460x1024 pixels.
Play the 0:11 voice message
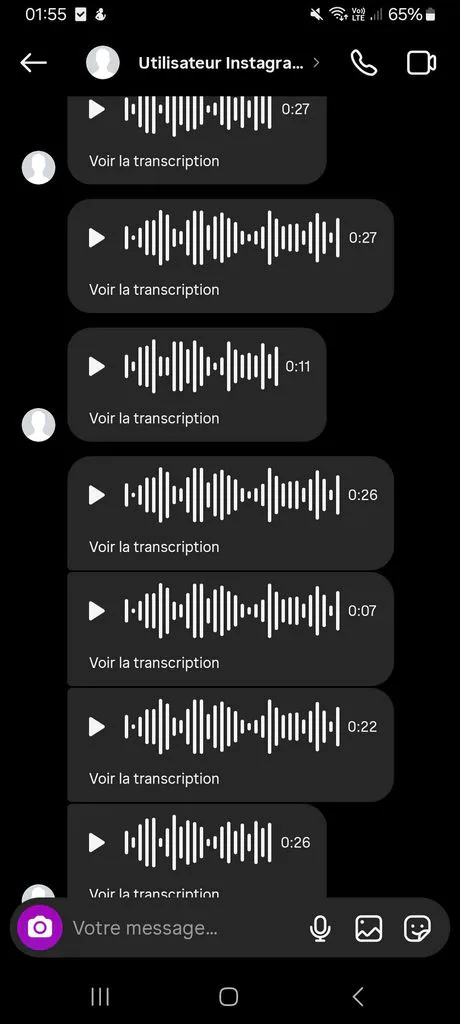tap(97, 366)
